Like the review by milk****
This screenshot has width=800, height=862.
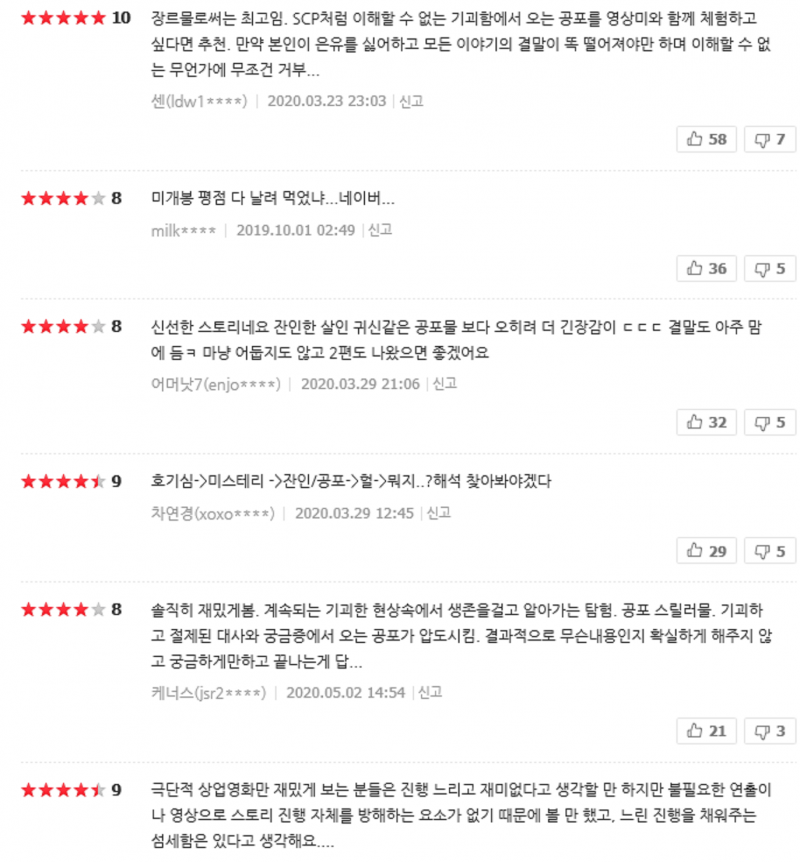pyautogui.click(x=706, y=268)
